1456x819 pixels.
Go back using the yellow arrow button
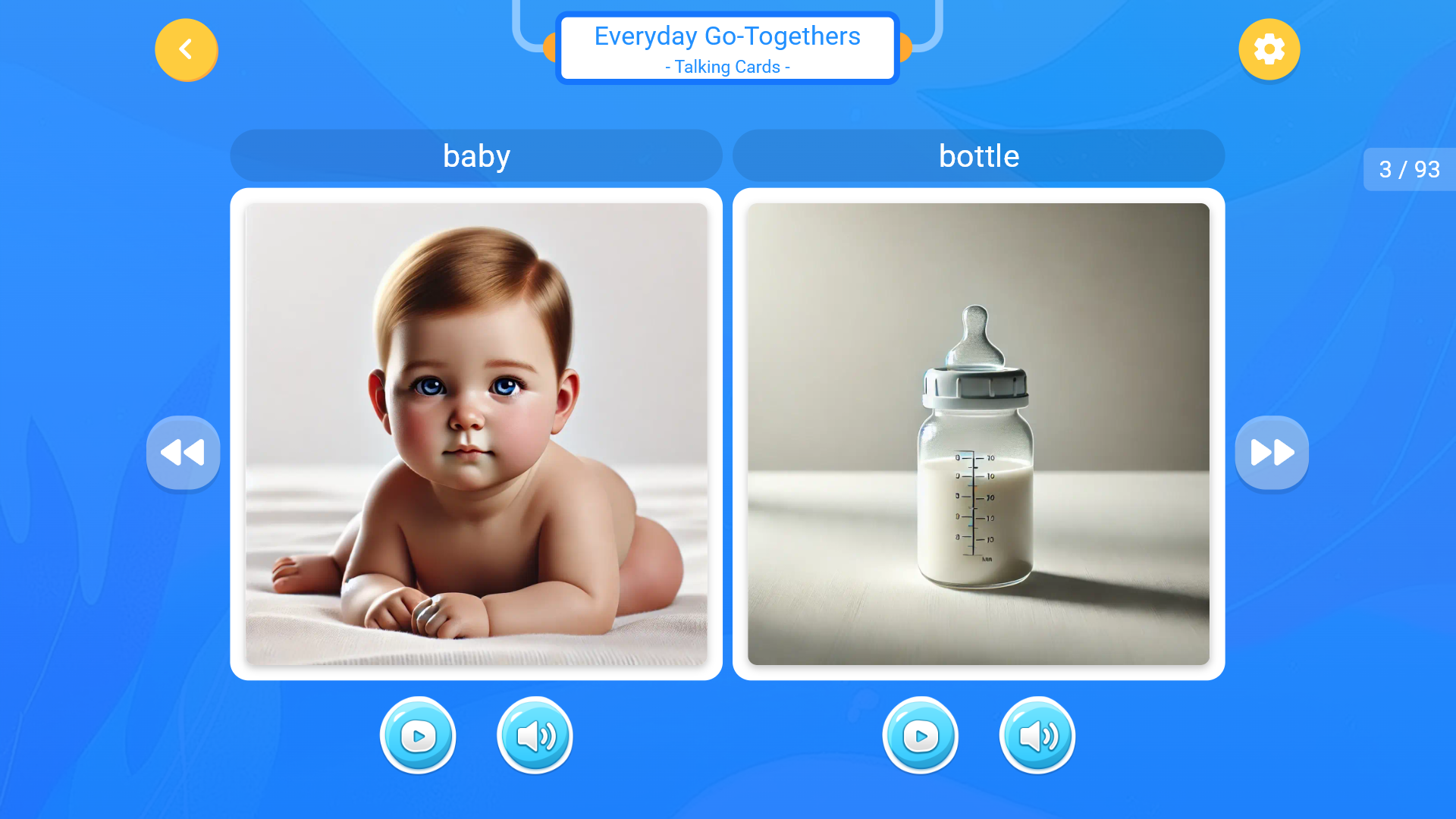click(x=186, y=50)
